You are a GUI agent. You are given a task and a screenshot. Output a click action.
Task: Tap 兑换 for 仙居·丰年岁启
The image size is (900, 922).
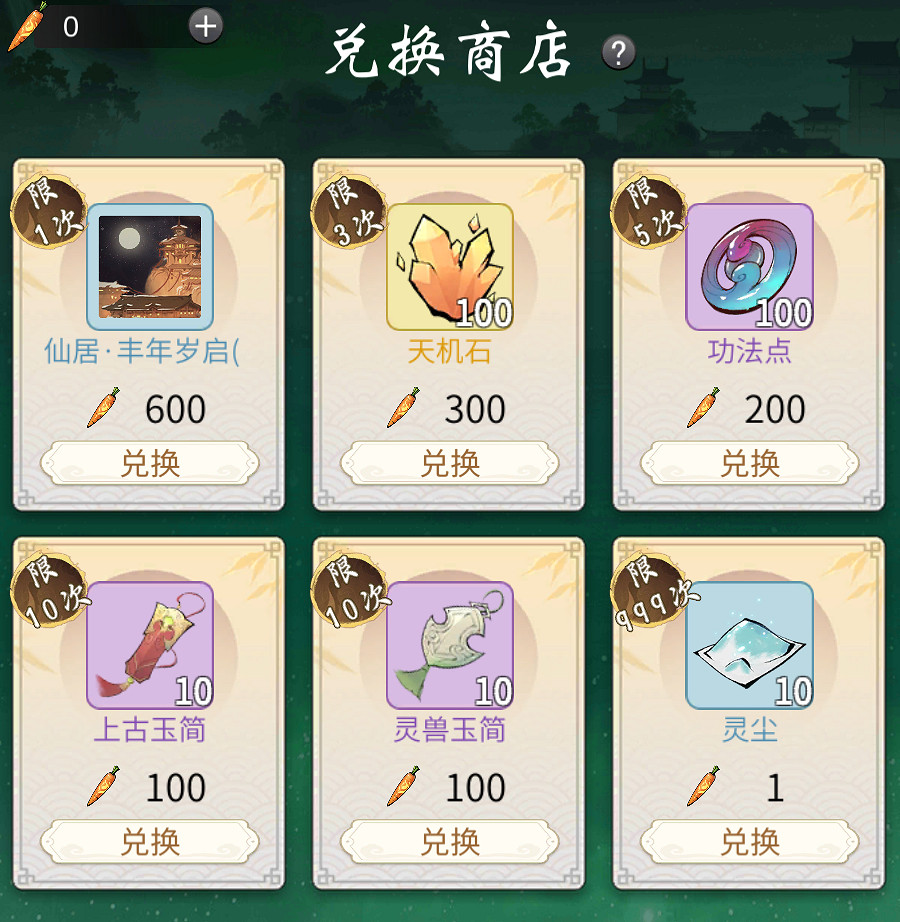150,464
